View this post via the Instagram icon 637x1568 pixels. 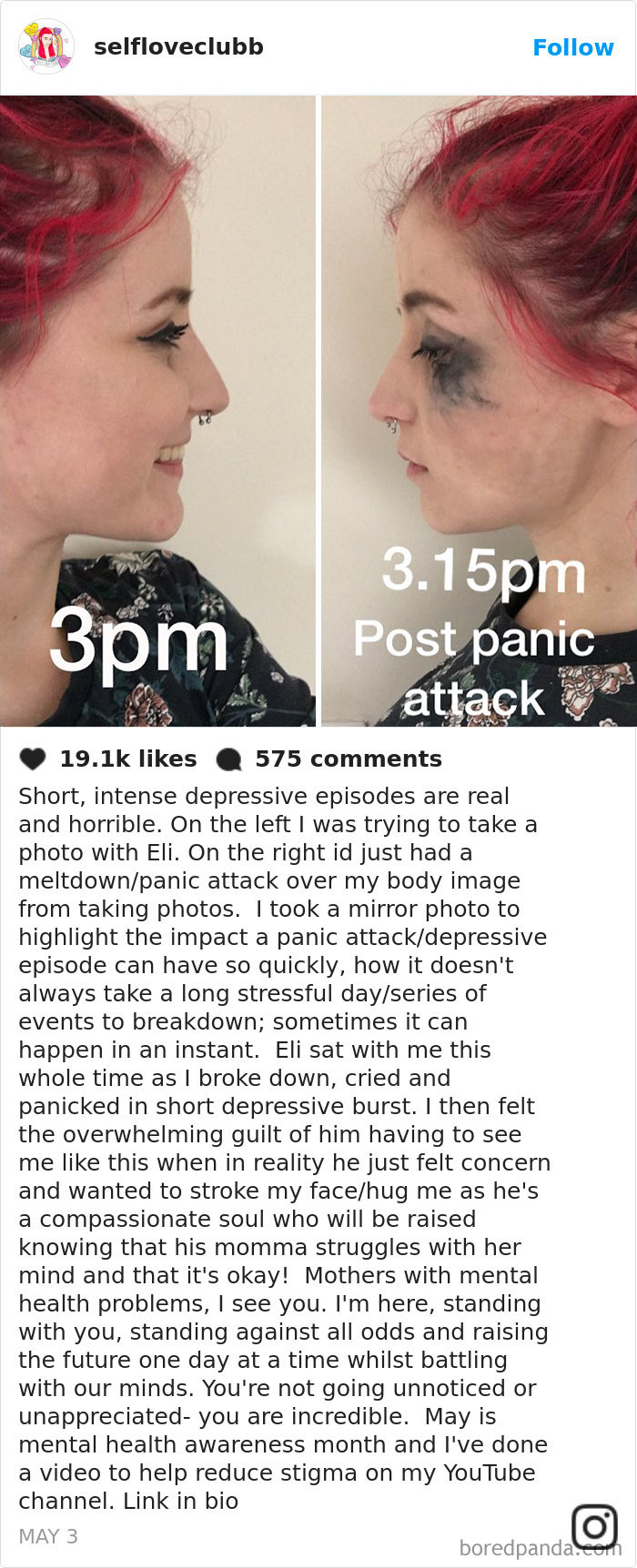click(594, 1526)
